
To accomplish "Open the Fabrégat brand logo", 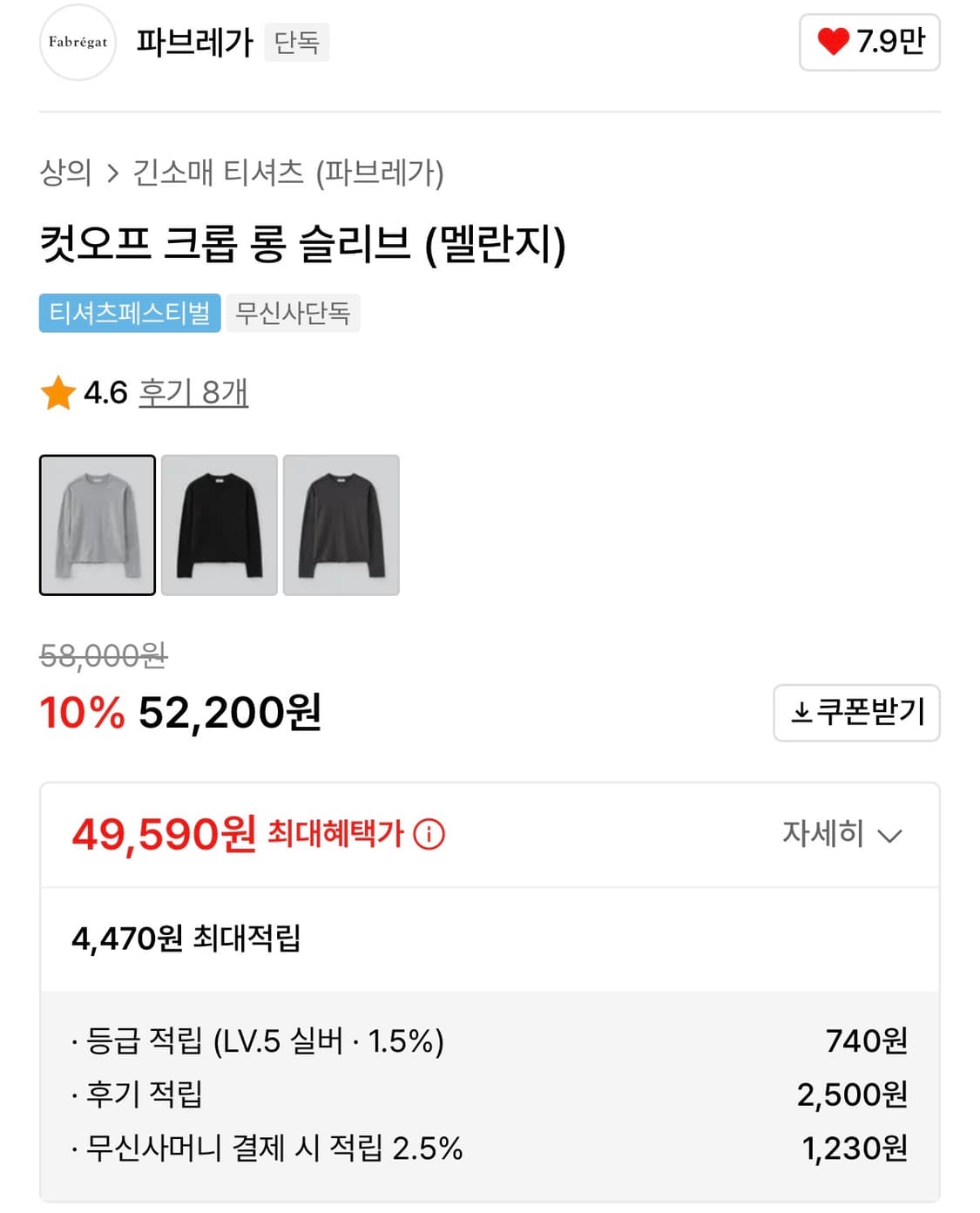I will [77, 42].
